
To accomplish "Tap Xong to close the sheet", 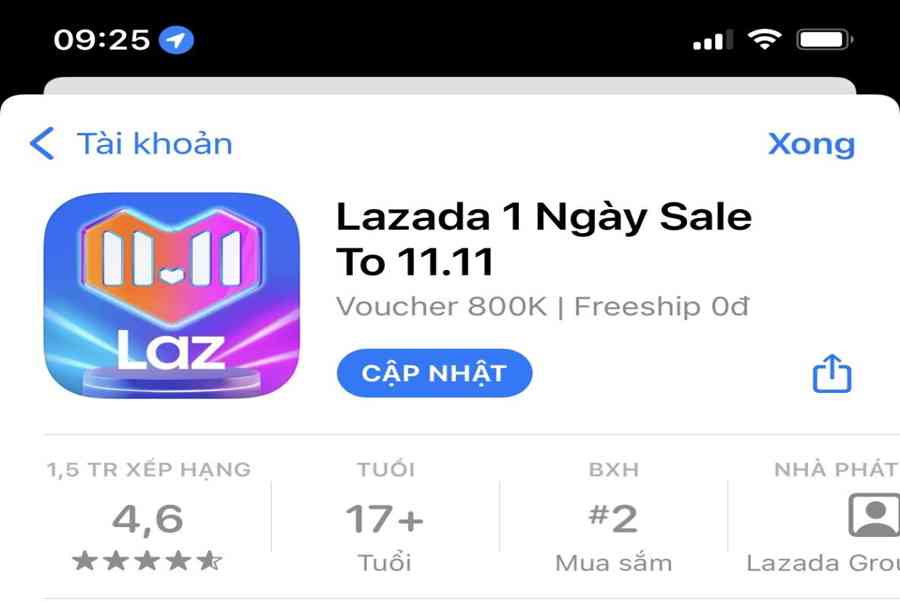I will click(811, 144).
